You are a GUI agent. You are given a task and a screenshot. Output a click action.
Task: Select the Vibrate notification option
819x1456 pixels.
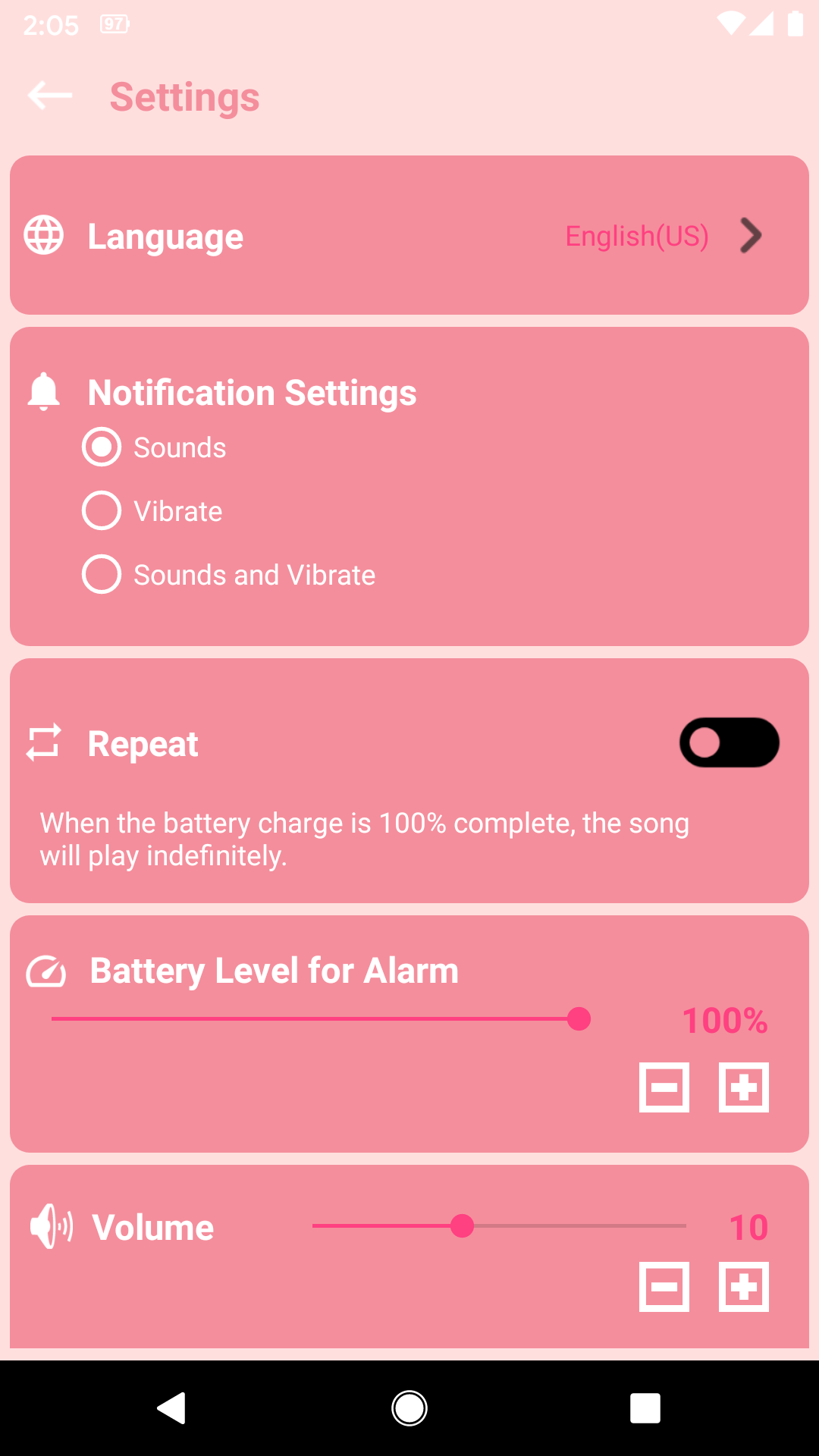pyautogui.click(x=101, y=510)
